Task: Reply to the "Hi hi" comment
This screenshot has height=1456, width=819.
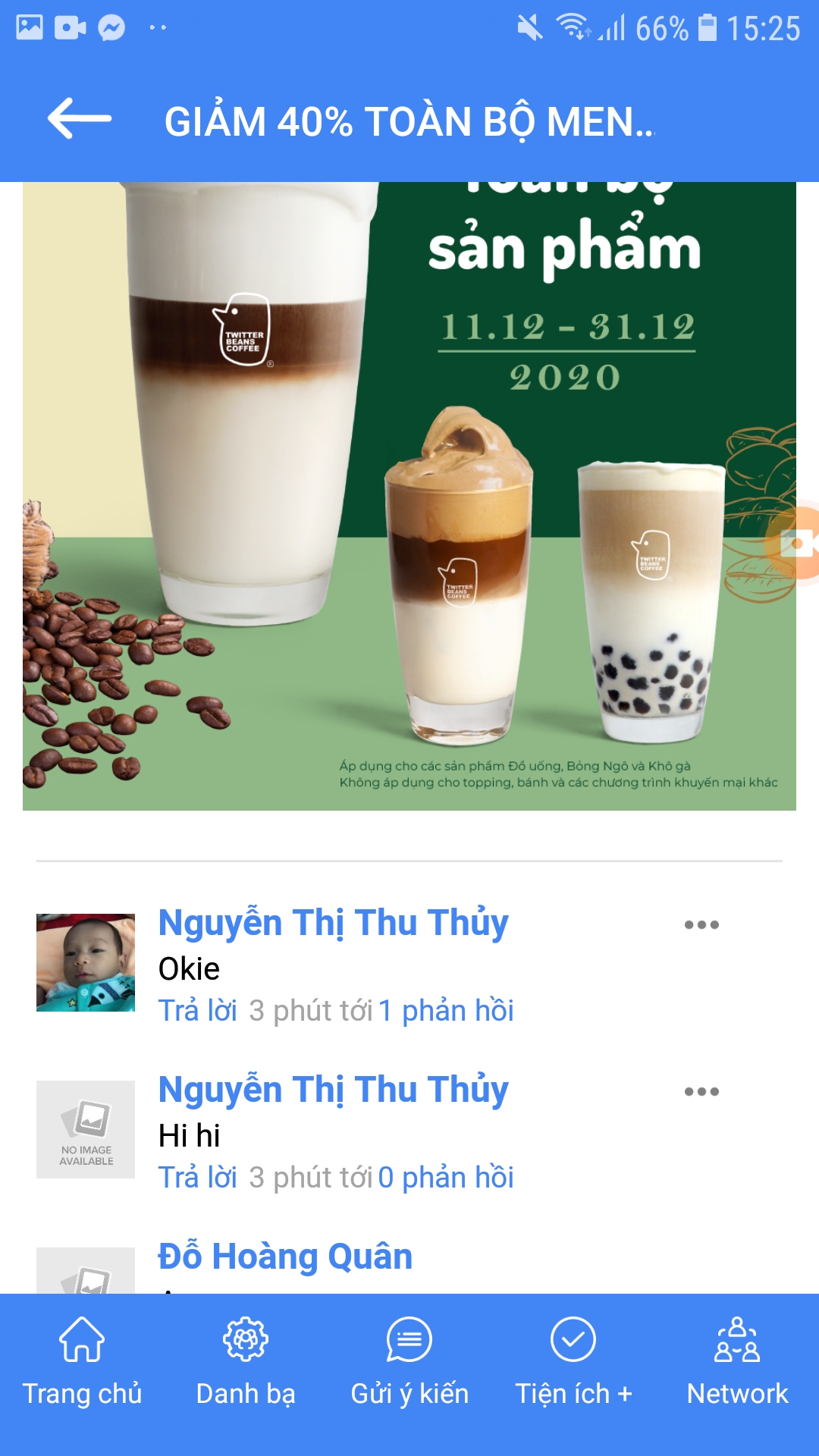Action: click(x=197, y=1178)
